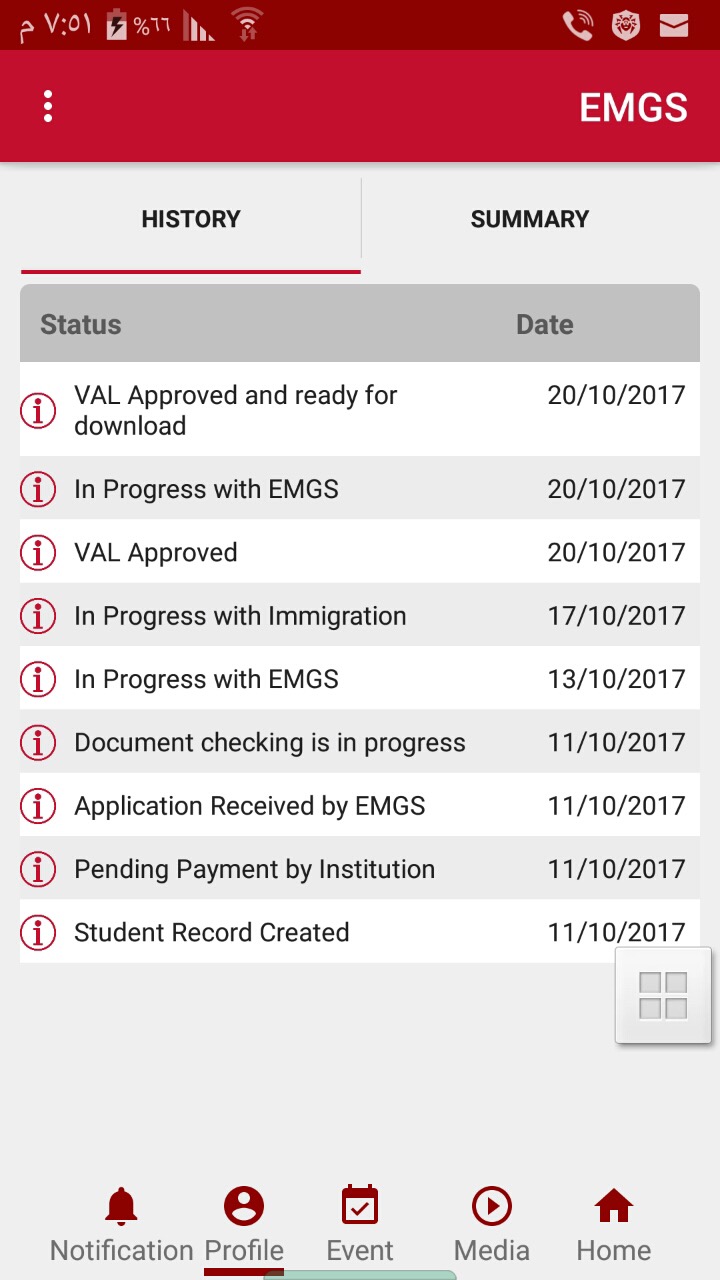Switch to the Media tab
Image resolution: width=720 pixels, height=1280 pixels.
492,1226
